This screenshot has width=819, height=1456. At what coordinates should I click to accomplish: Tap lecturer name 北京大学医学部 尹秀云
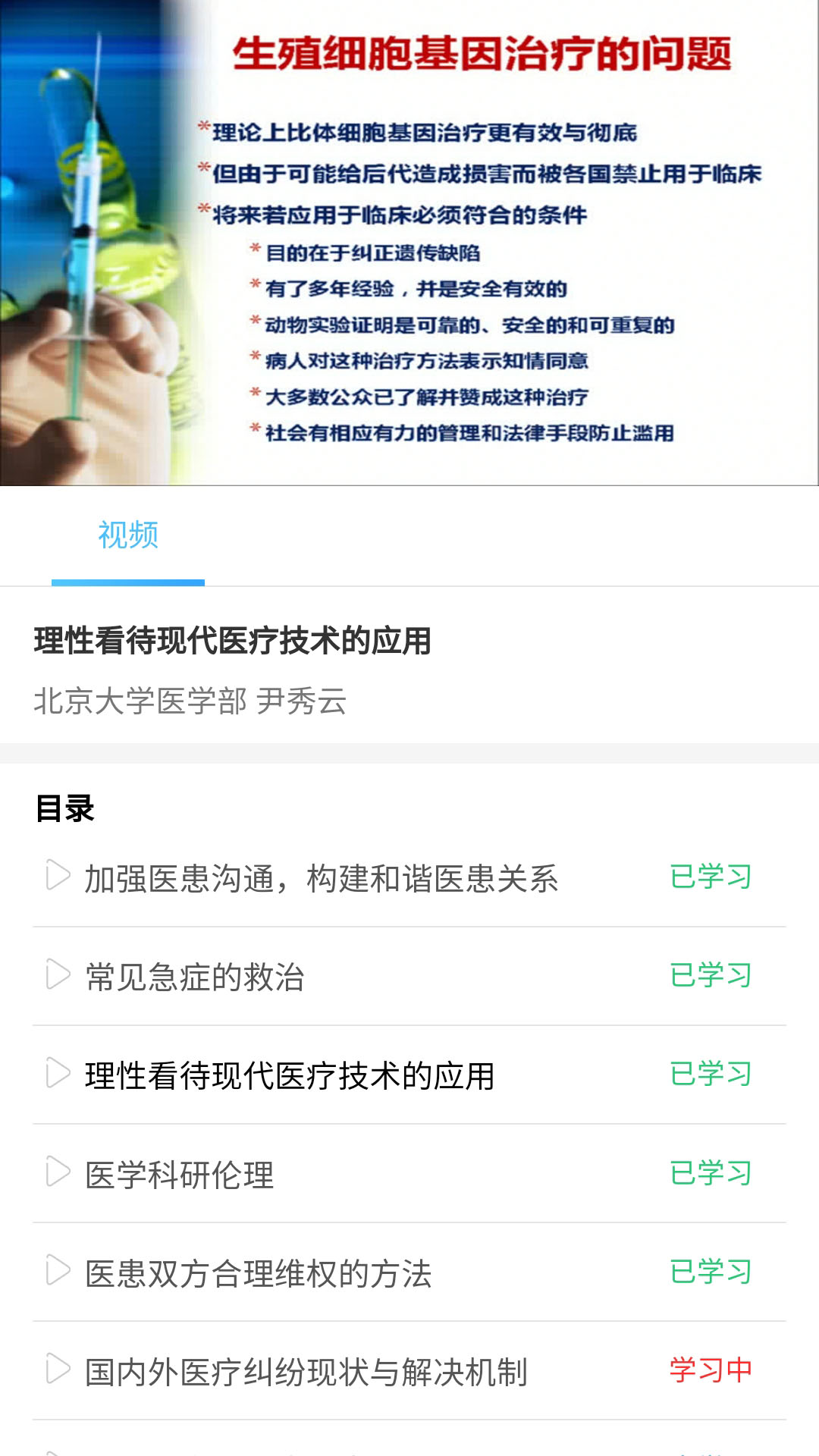[190, 701]
